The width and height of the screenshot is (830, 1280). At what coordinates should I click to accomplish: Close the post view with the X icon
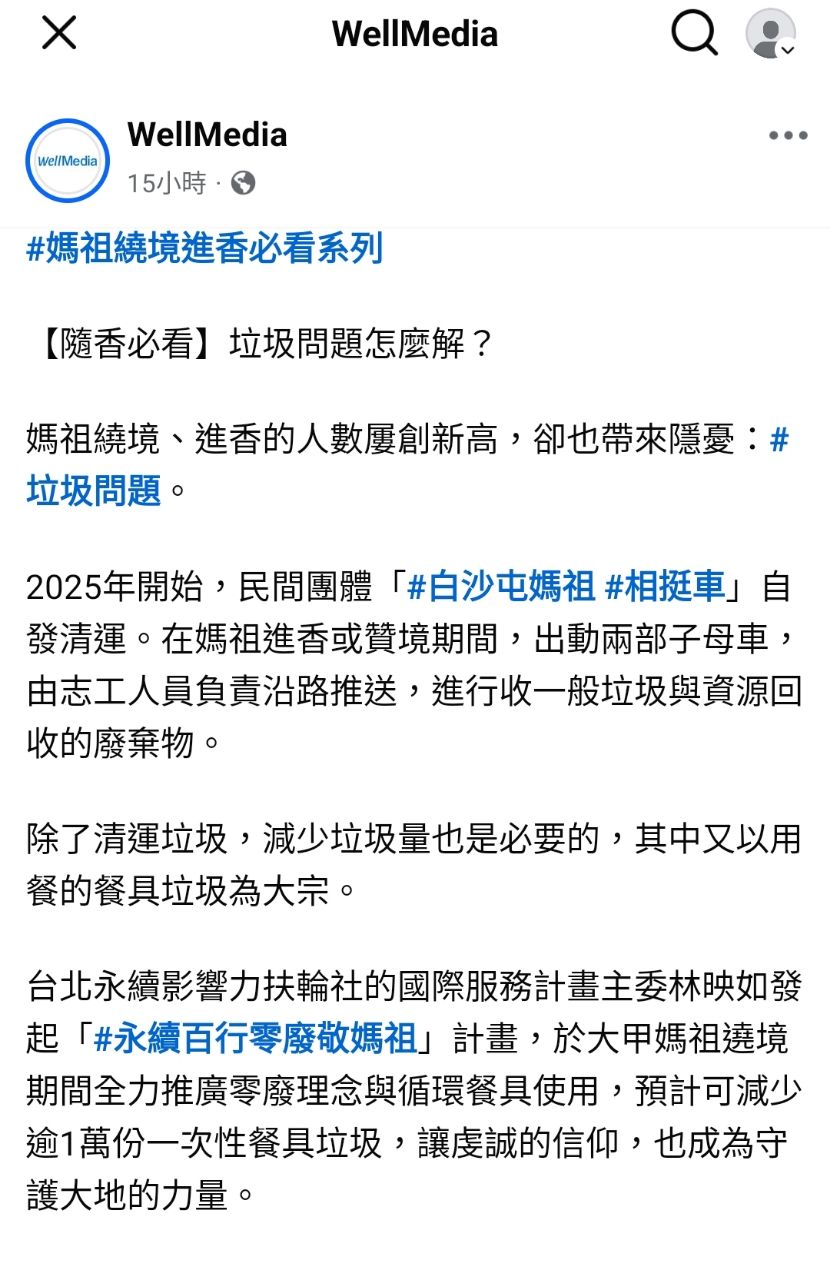(x=57, y=33)
